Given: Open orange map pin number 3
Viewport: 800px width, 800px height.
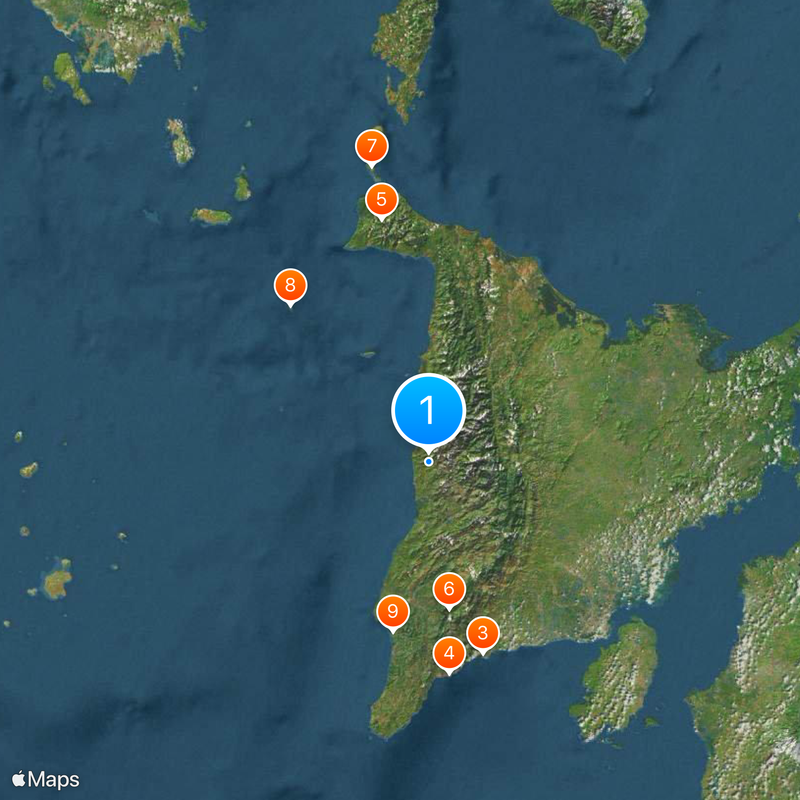Looking at the screenshot, I should (x=483, y=633).
